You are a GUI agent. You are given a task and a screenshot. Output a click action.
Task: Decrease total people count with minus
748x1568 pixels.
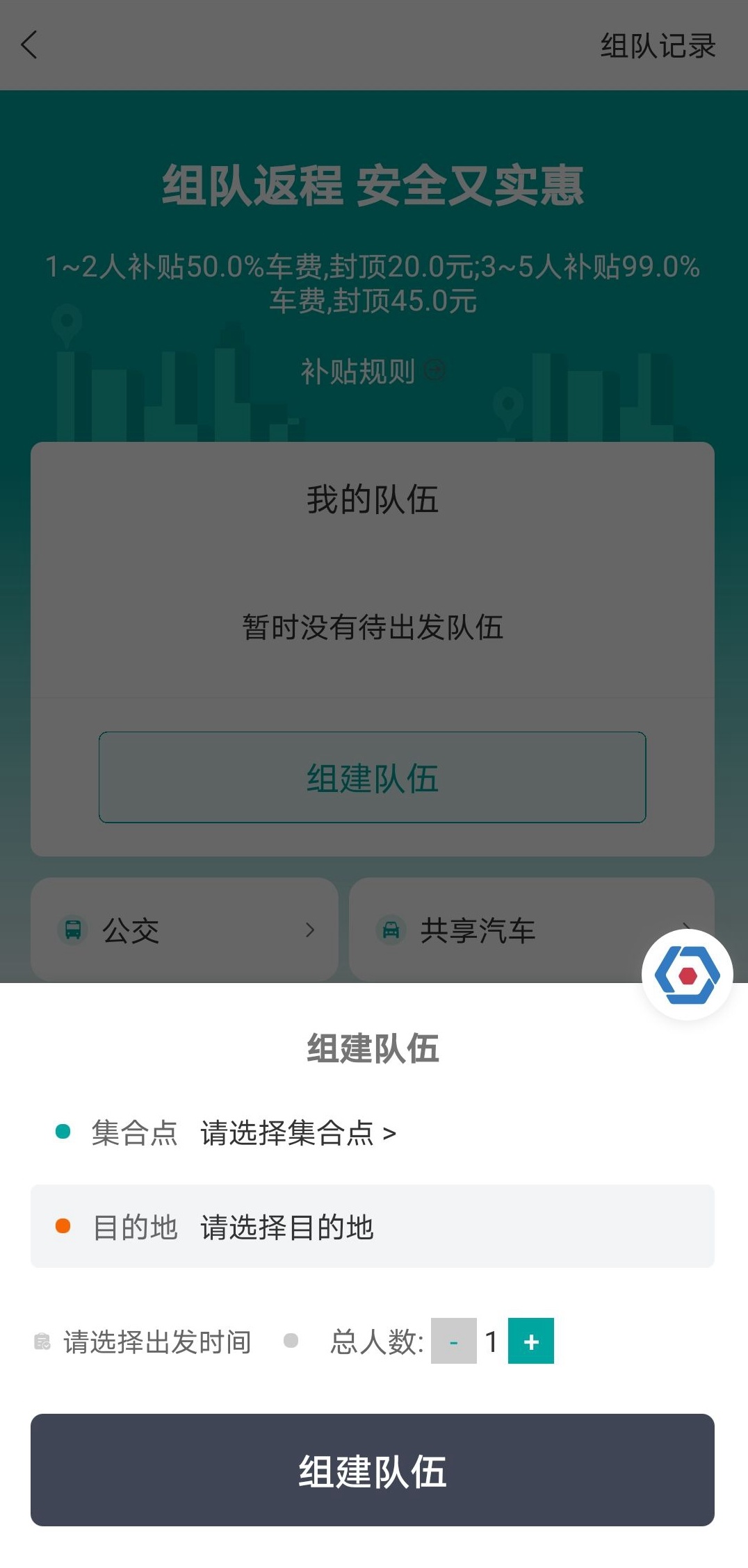pos(453,1342)
